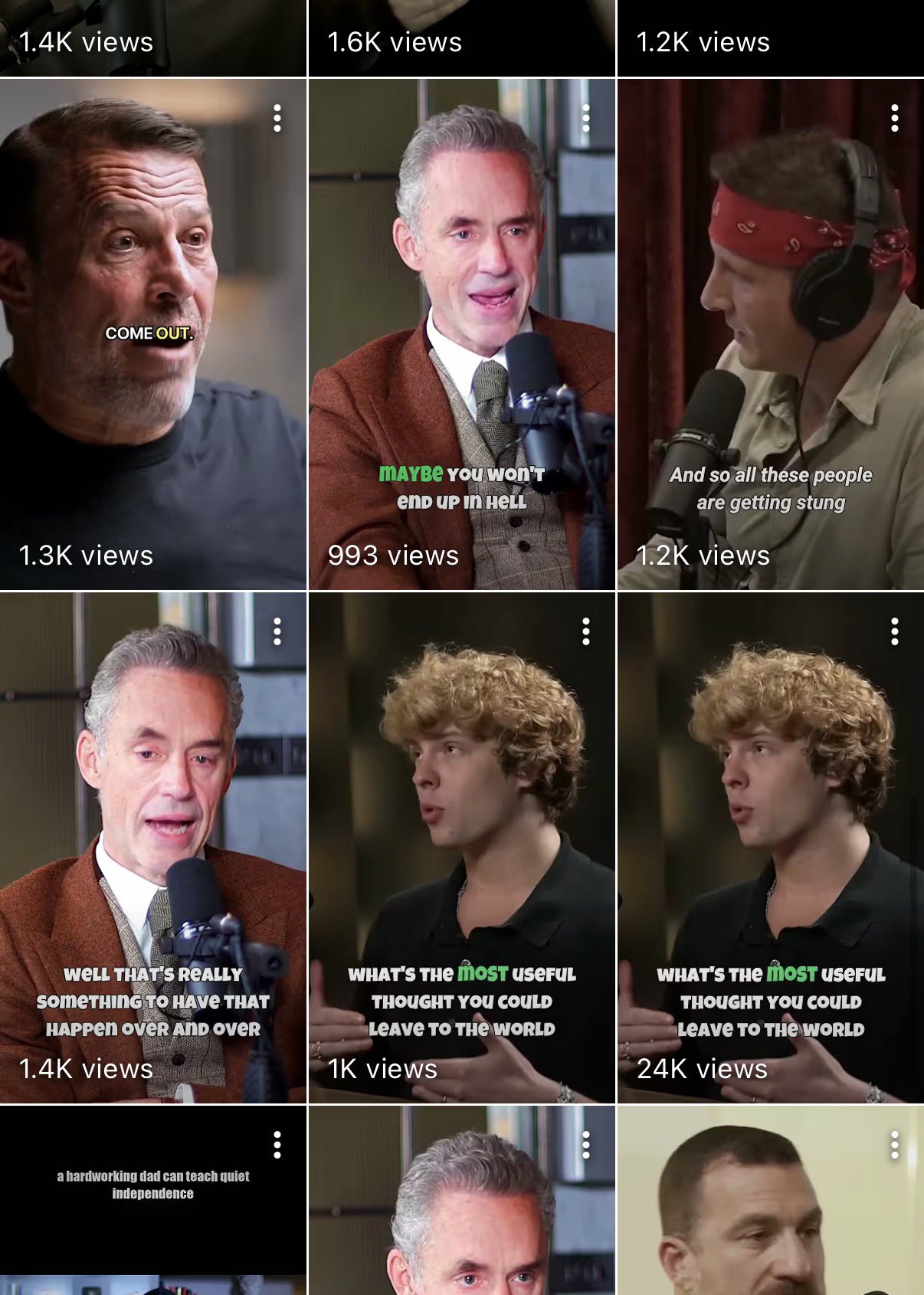Watch the "all these people are getting stung" clip
This screenshot has height=1295, width=924.
click(770, 334)
